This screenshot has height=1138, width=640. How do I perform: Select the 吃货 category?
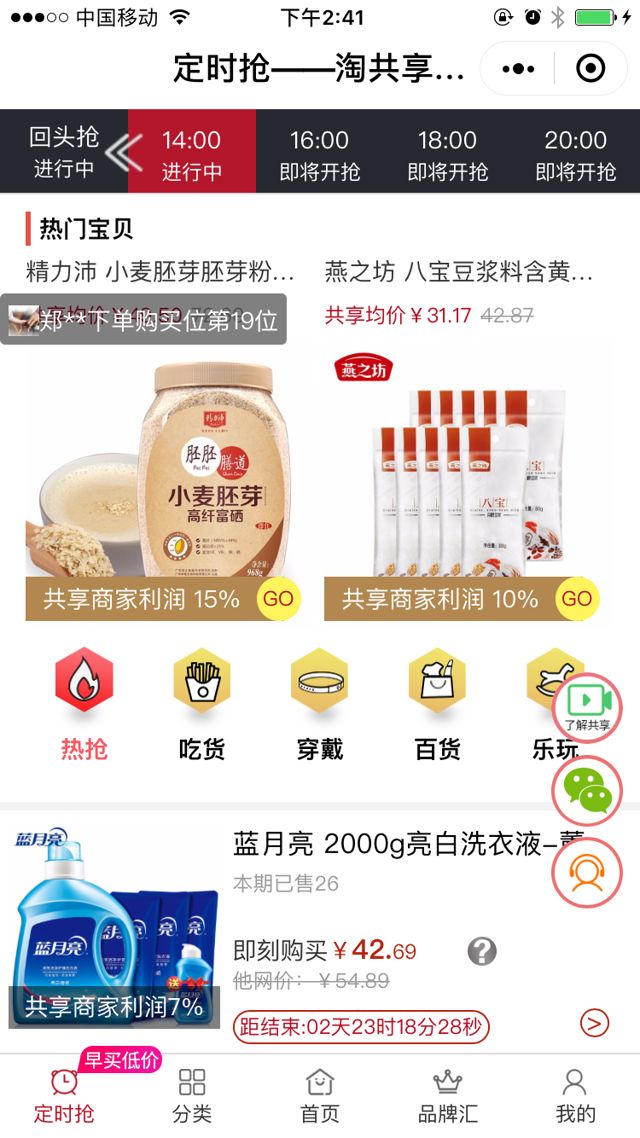point(202,704)
